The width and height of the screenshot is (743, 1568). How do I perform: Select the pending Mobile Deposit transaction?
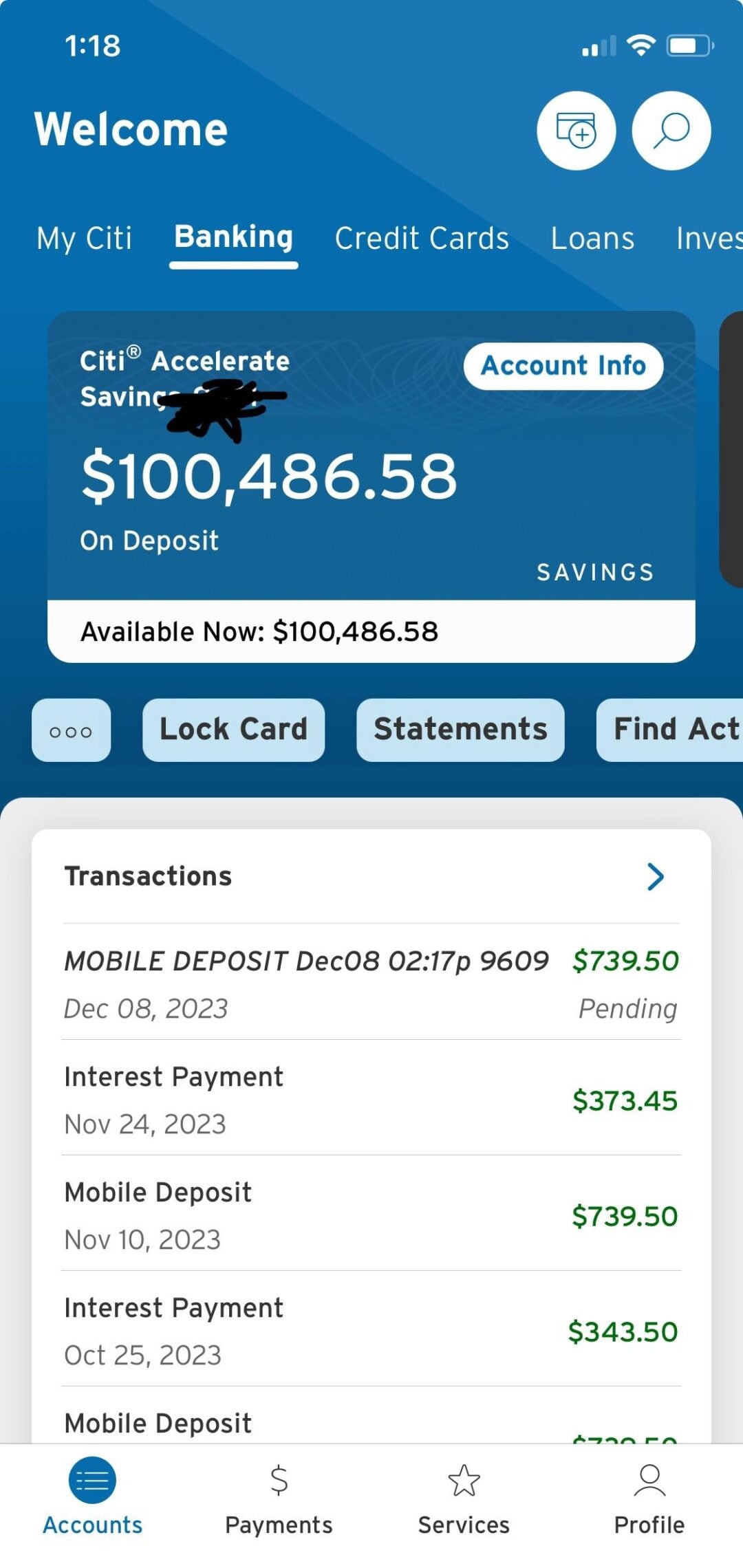coord(371,983)
